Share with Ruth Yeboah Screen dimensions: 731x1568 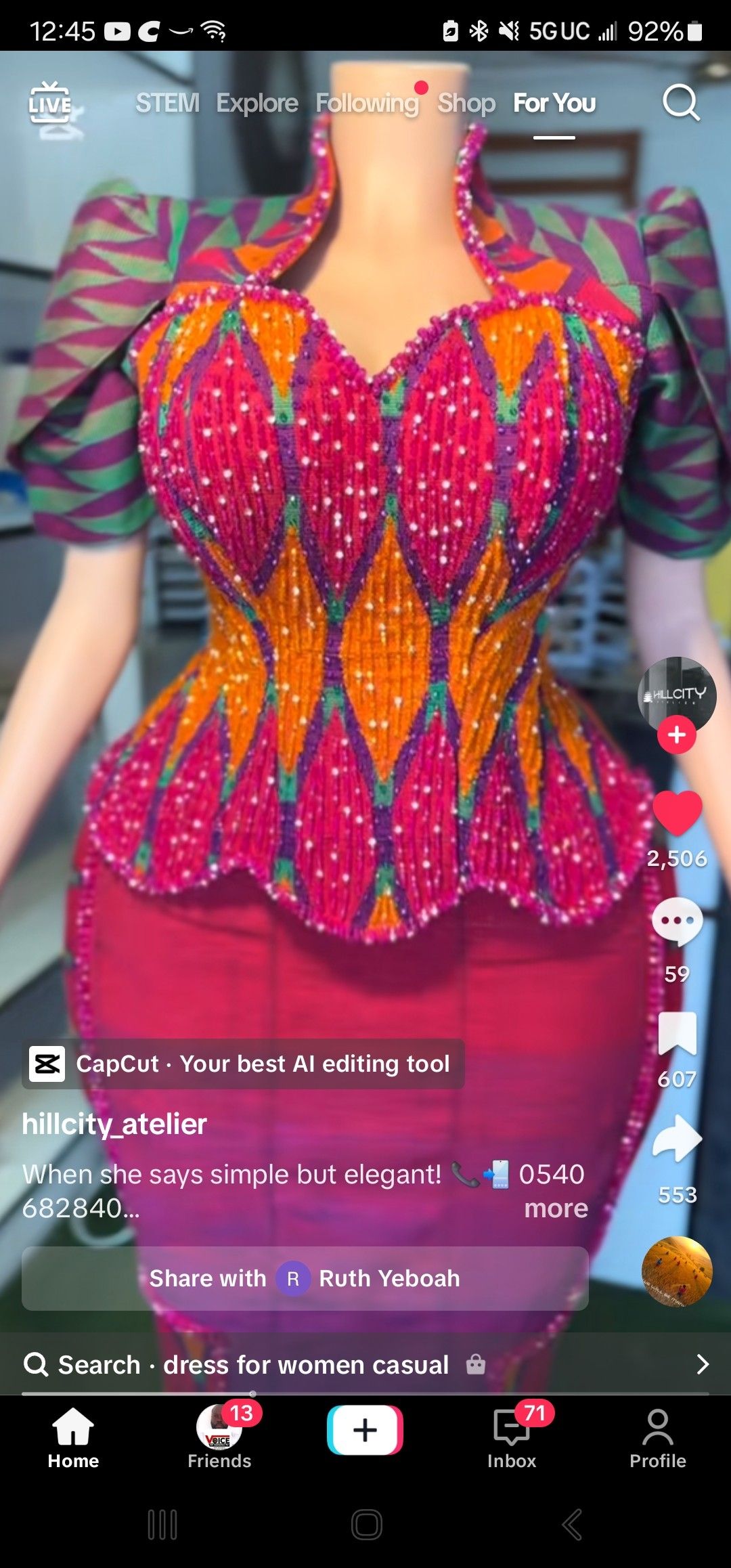coord(305,1278)
